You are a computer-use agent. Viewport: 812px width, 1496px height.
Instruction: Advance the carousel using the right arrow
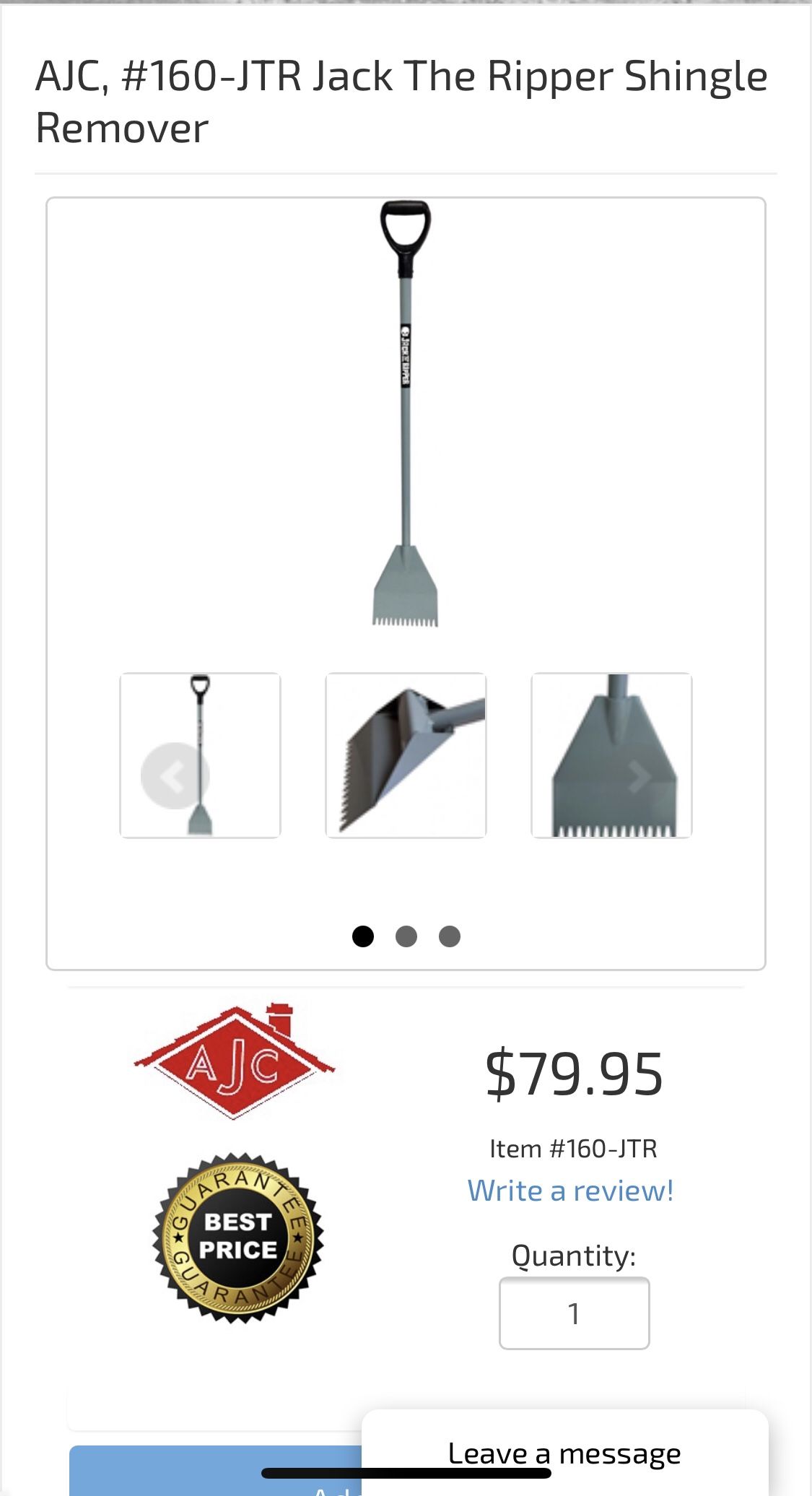click(x=639, y=775)
